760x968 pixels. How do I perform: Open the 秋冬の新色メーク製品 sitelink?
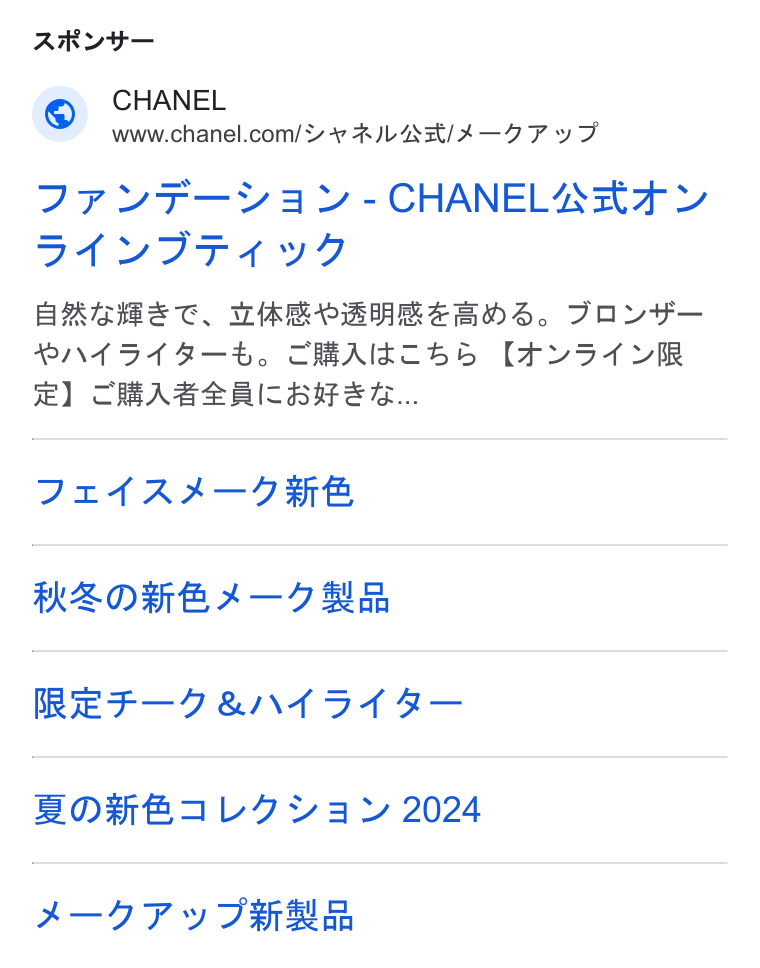[x=212, y=598]
